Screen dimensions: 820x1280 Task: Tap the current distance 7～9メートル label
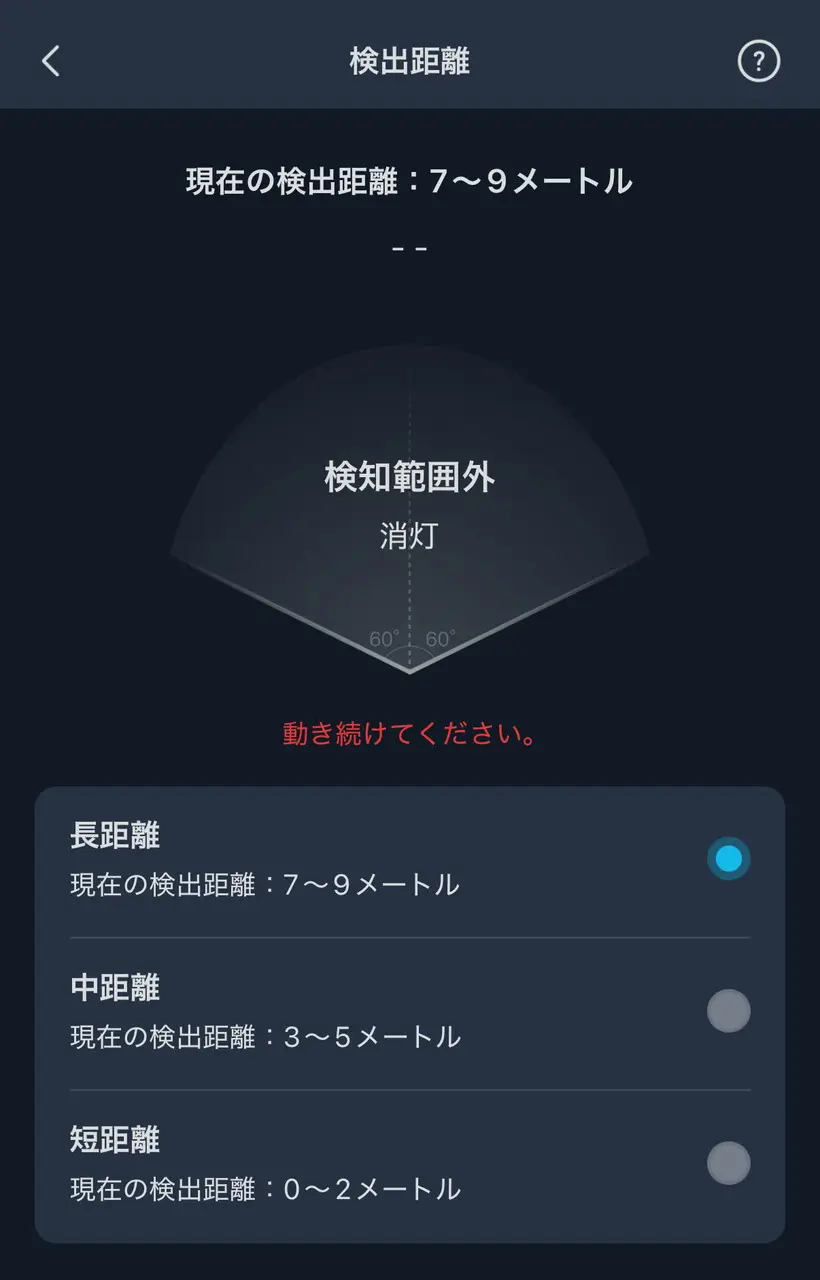(x=409, y=182)
